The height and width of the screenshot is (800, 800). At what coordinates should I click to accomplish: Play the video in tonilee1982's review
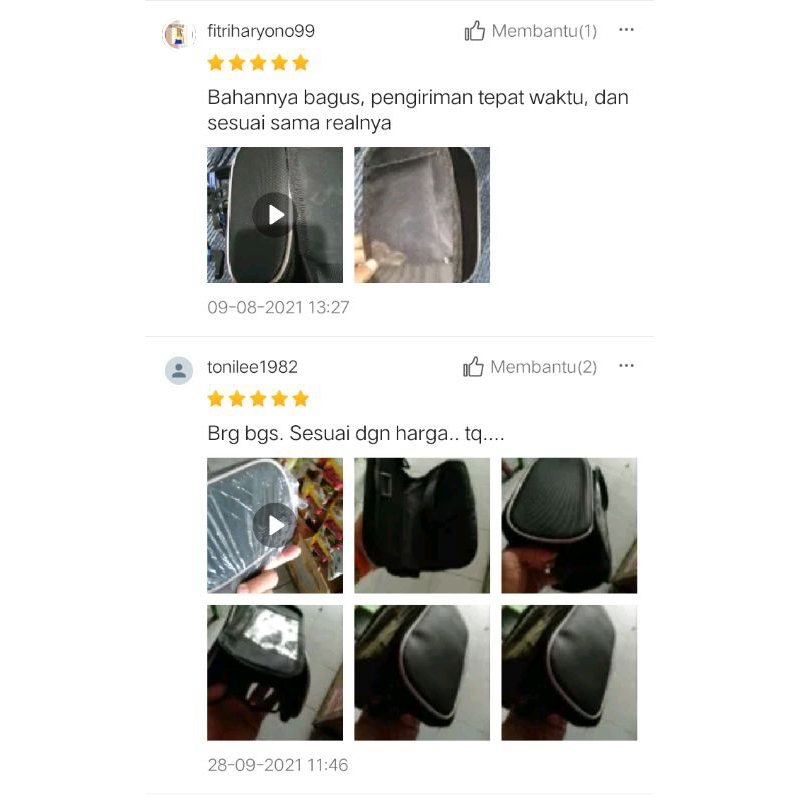(x=275, y=525)
